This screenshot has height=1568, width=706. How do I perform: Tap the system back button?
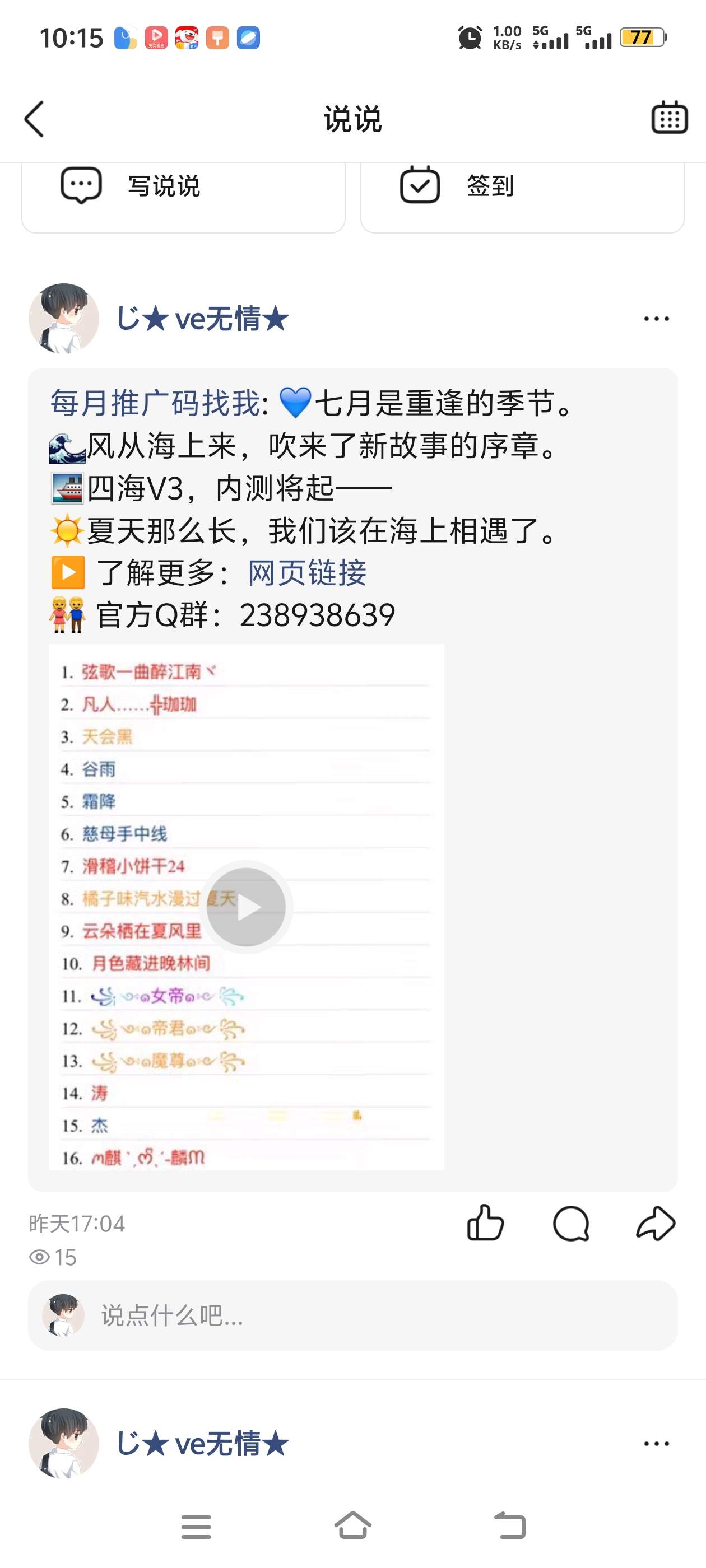(509, 1526)
